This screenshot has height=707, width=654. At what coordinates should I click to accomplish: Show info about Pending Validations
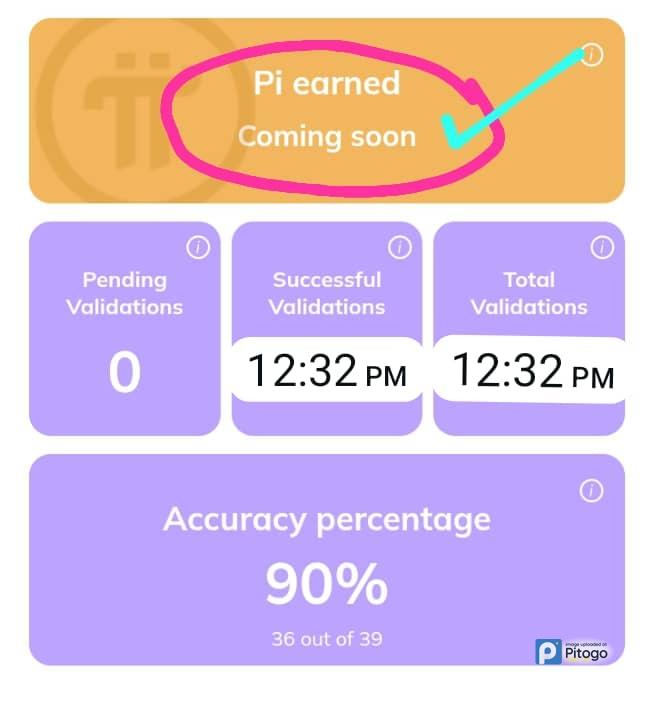198,248
